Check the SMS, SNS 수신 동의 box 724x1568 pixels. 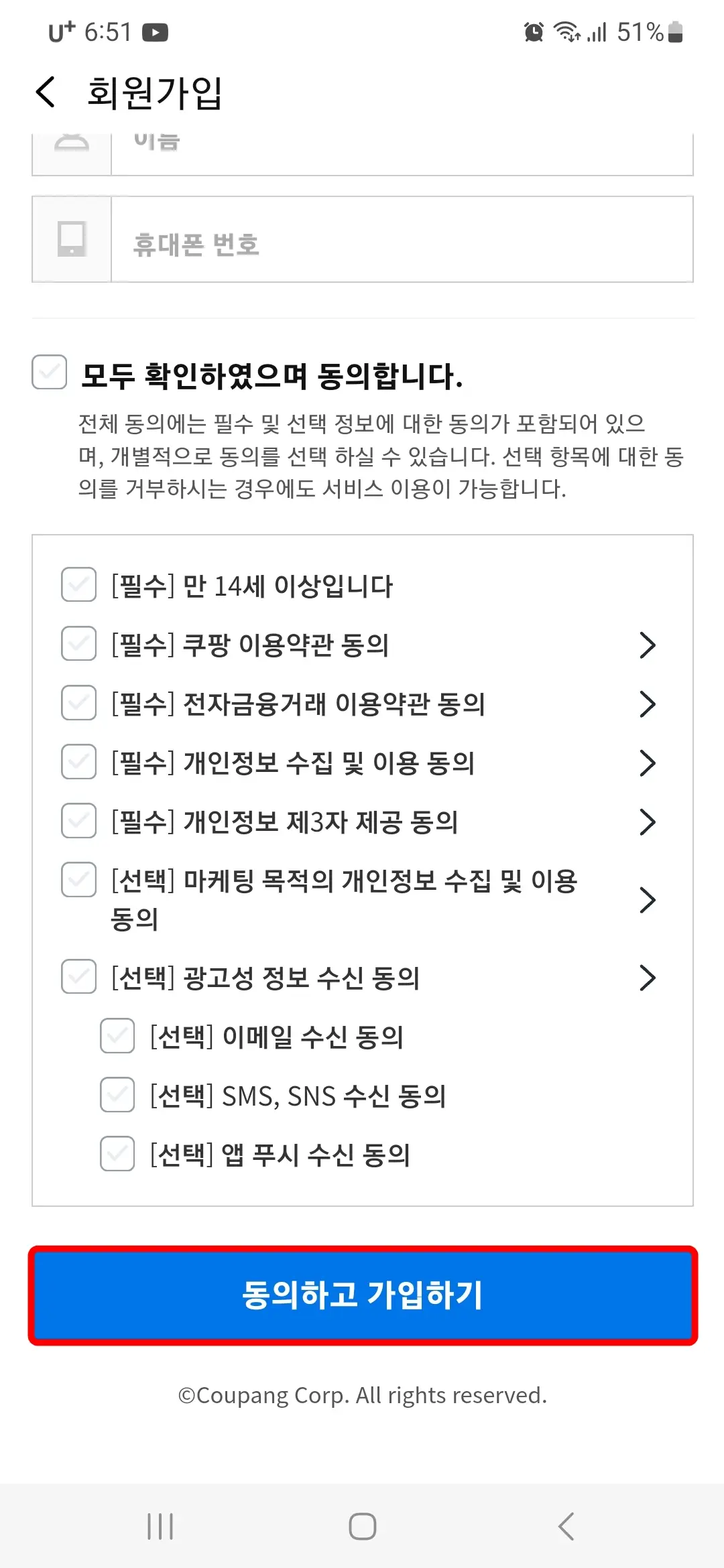pyautogui.click(x=117, y=1095)
